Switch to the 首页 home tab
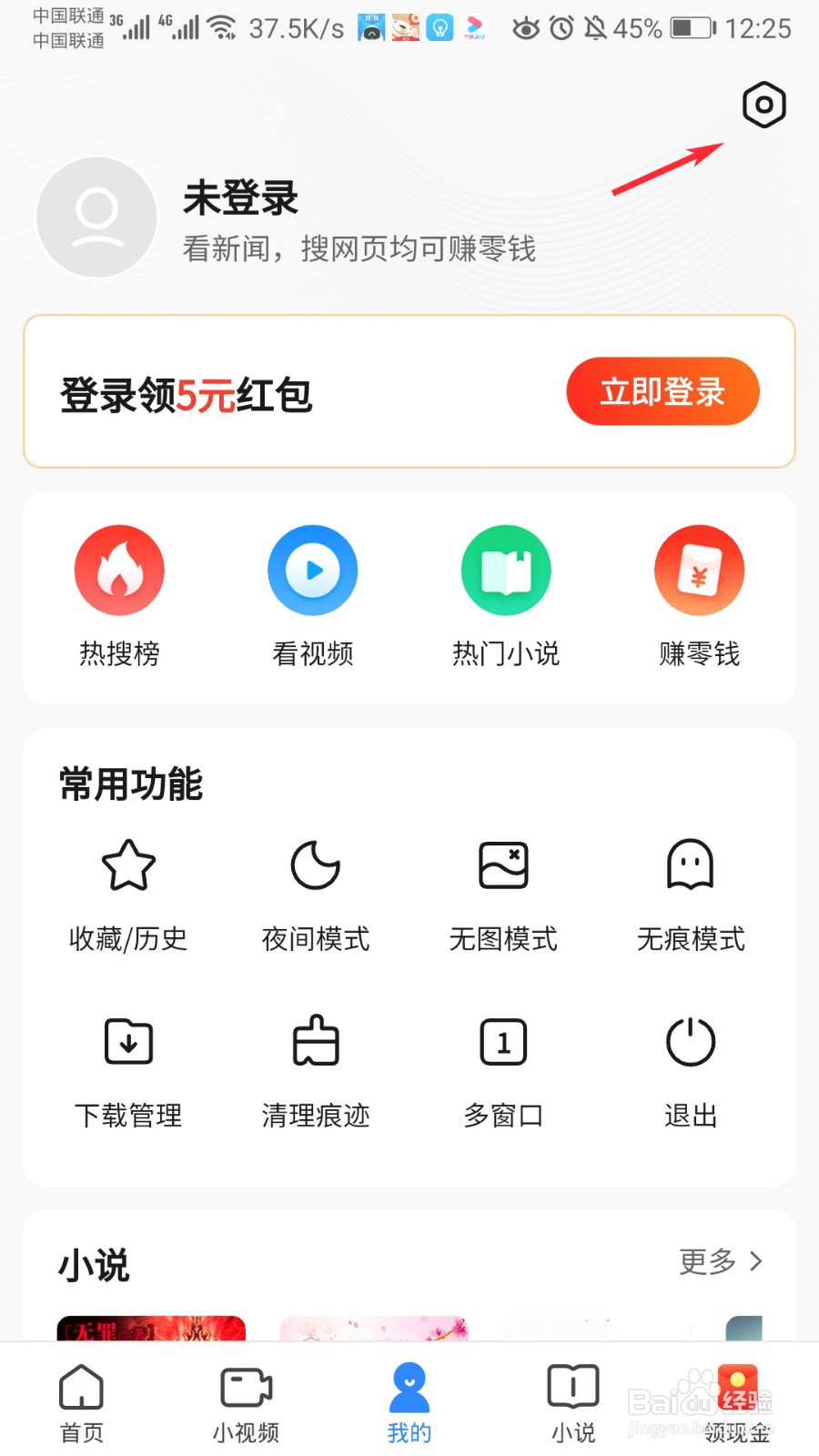The height and width of the screenshot is (1456, 819). tap(81, 1401)
